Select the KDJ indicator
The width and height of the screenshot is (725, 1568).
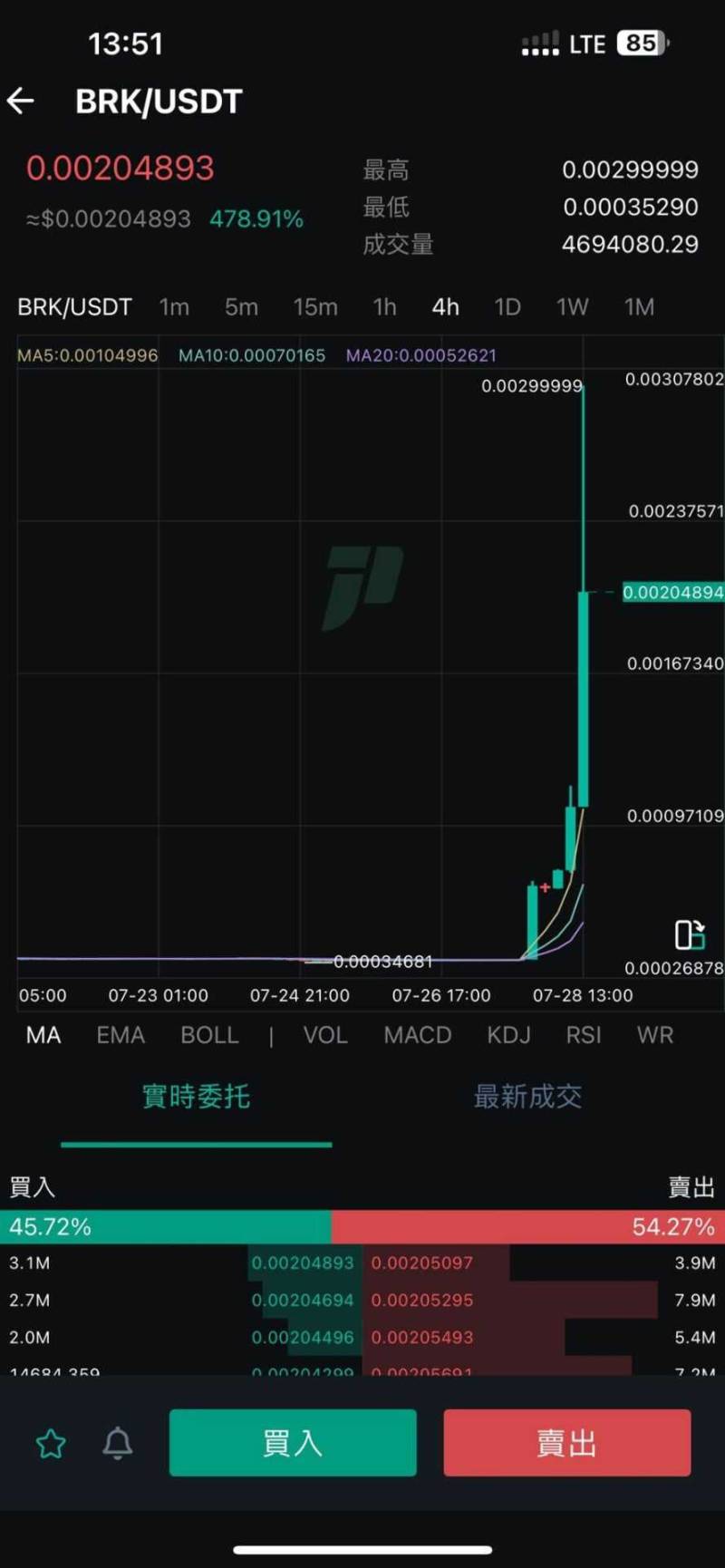(x=509, y=1035)
